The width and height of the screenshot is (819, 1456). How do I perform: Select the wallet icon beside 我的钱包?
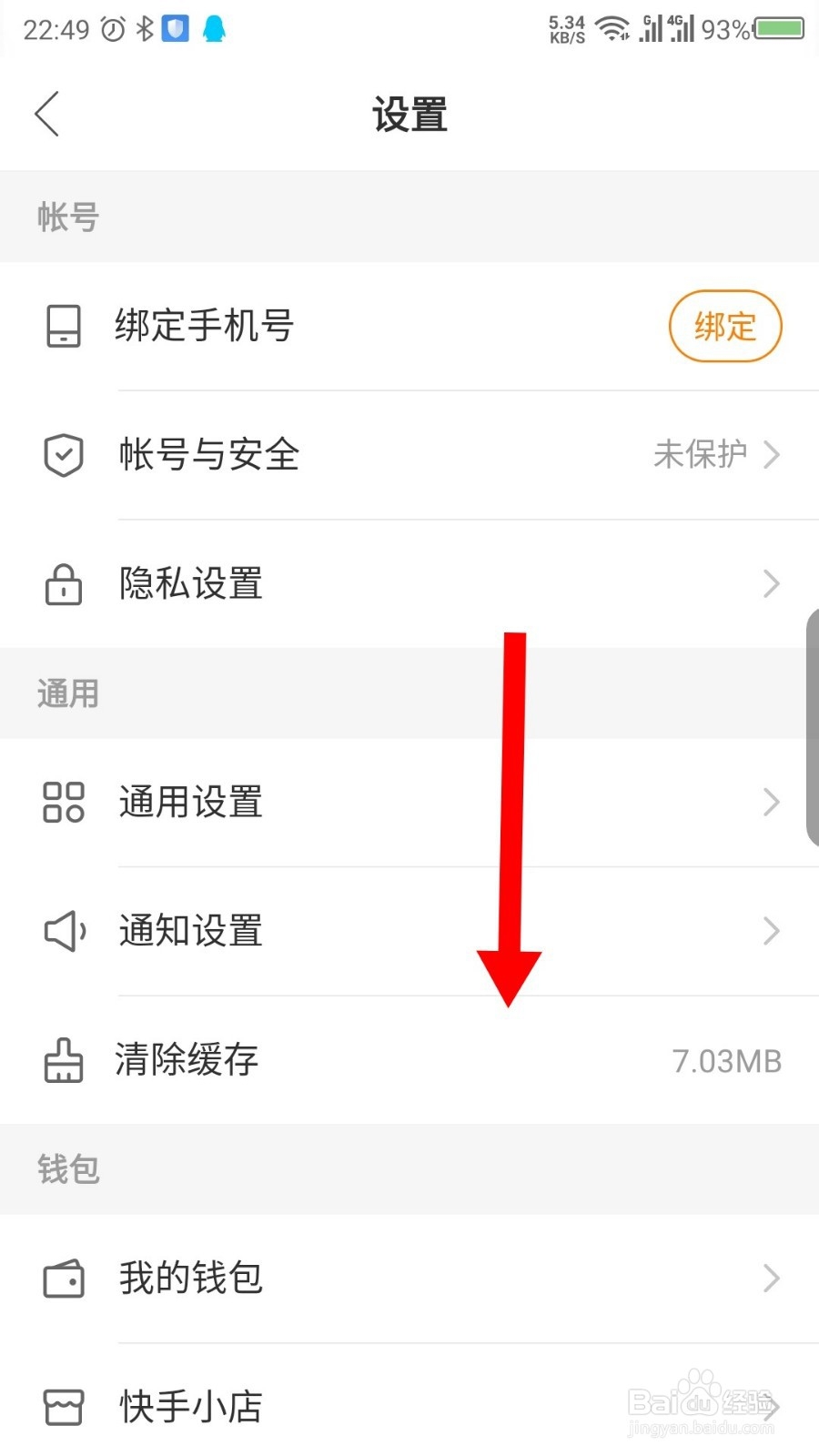click(63, 1278)
